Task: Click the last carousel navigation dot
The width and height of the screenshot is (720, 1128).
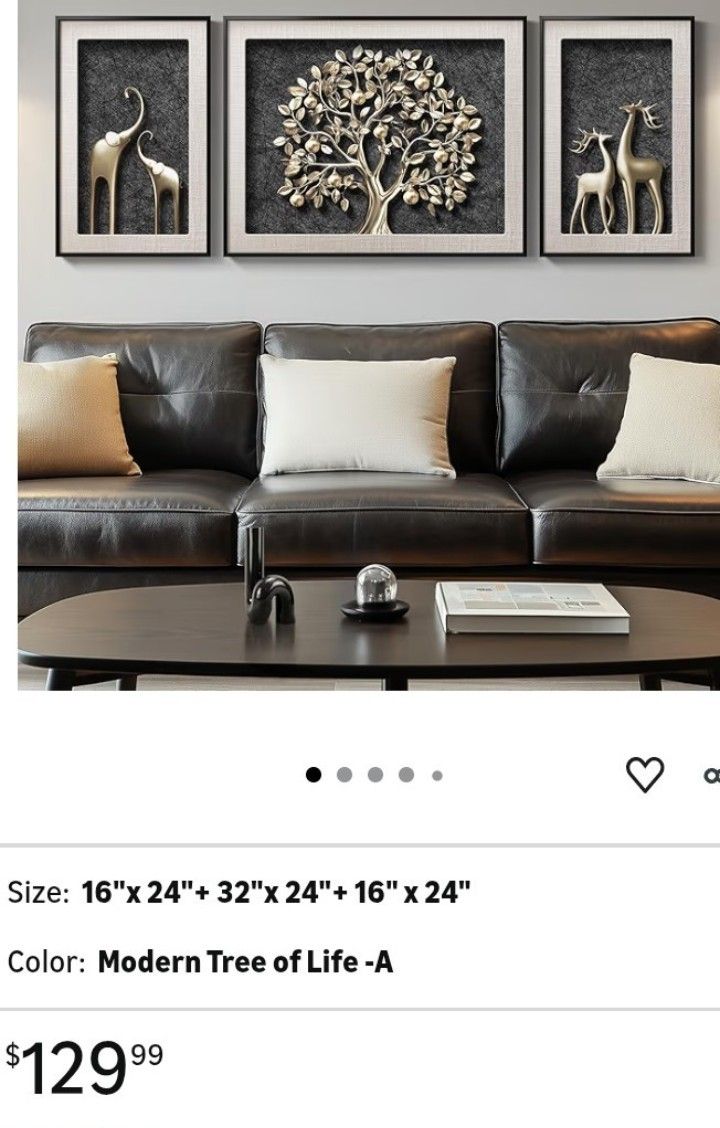Action: point(434,772)
